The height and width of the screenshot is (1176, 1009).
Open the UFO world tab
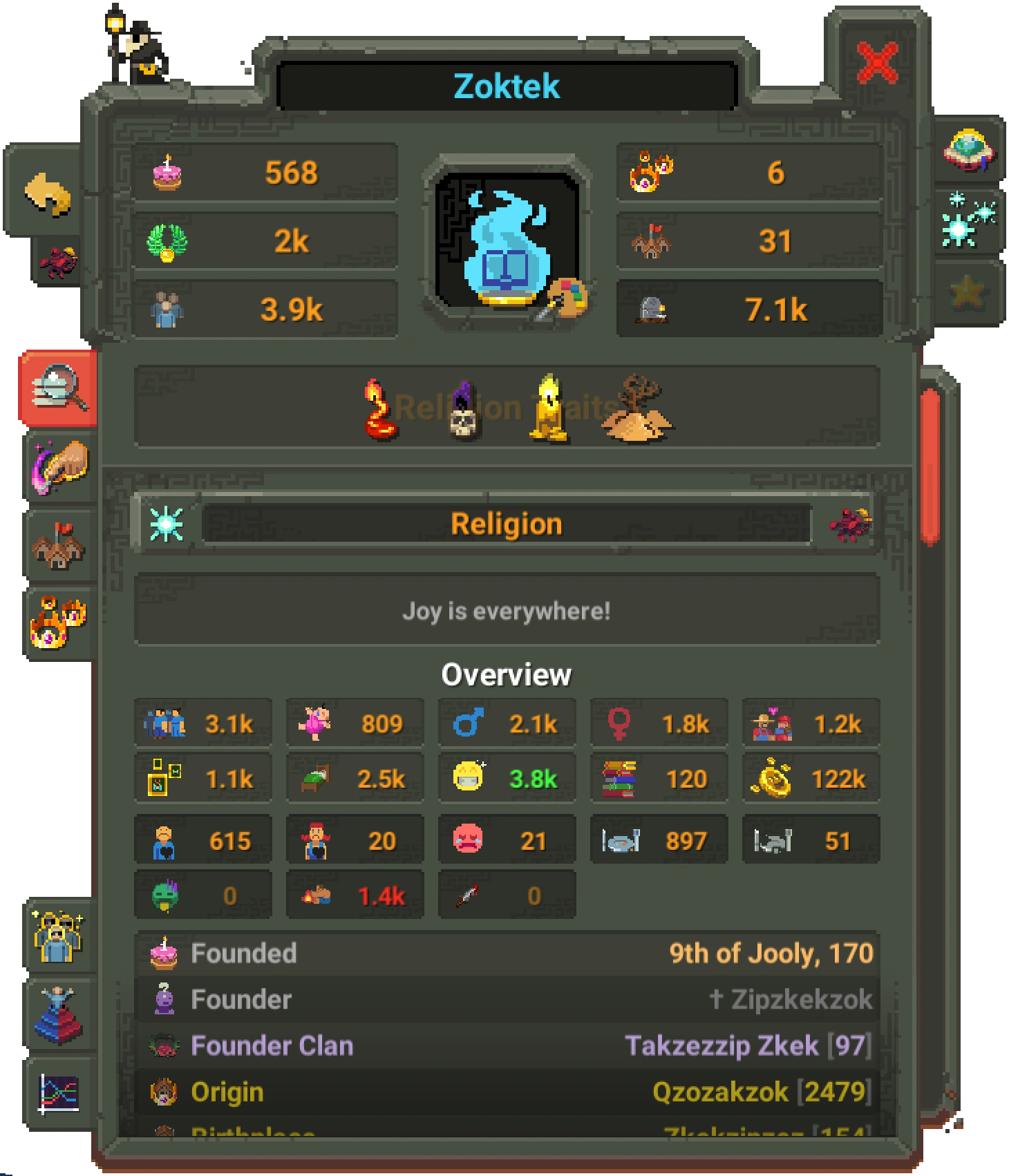[x=968, y=149]
